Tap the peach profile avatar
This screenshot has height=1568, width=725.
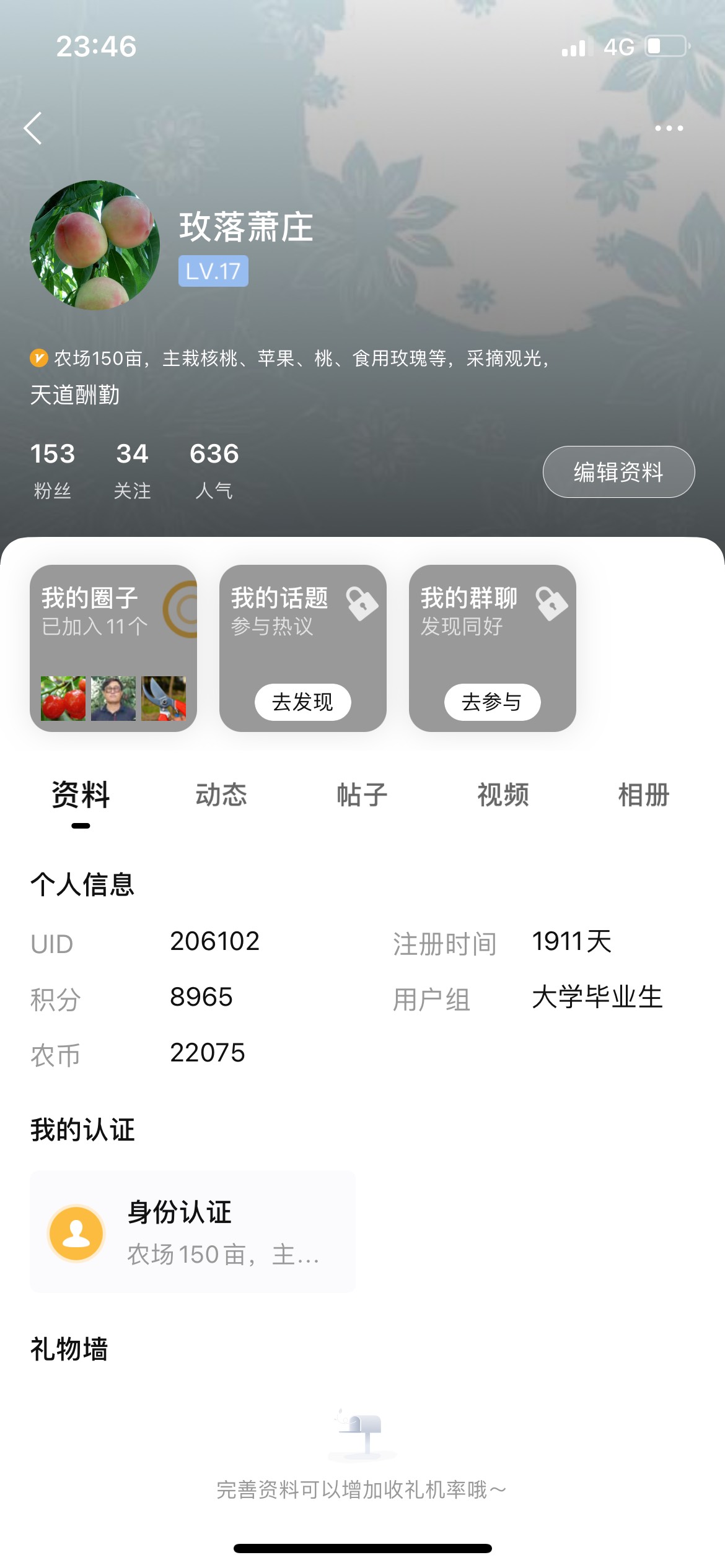[x=95, y=245]
